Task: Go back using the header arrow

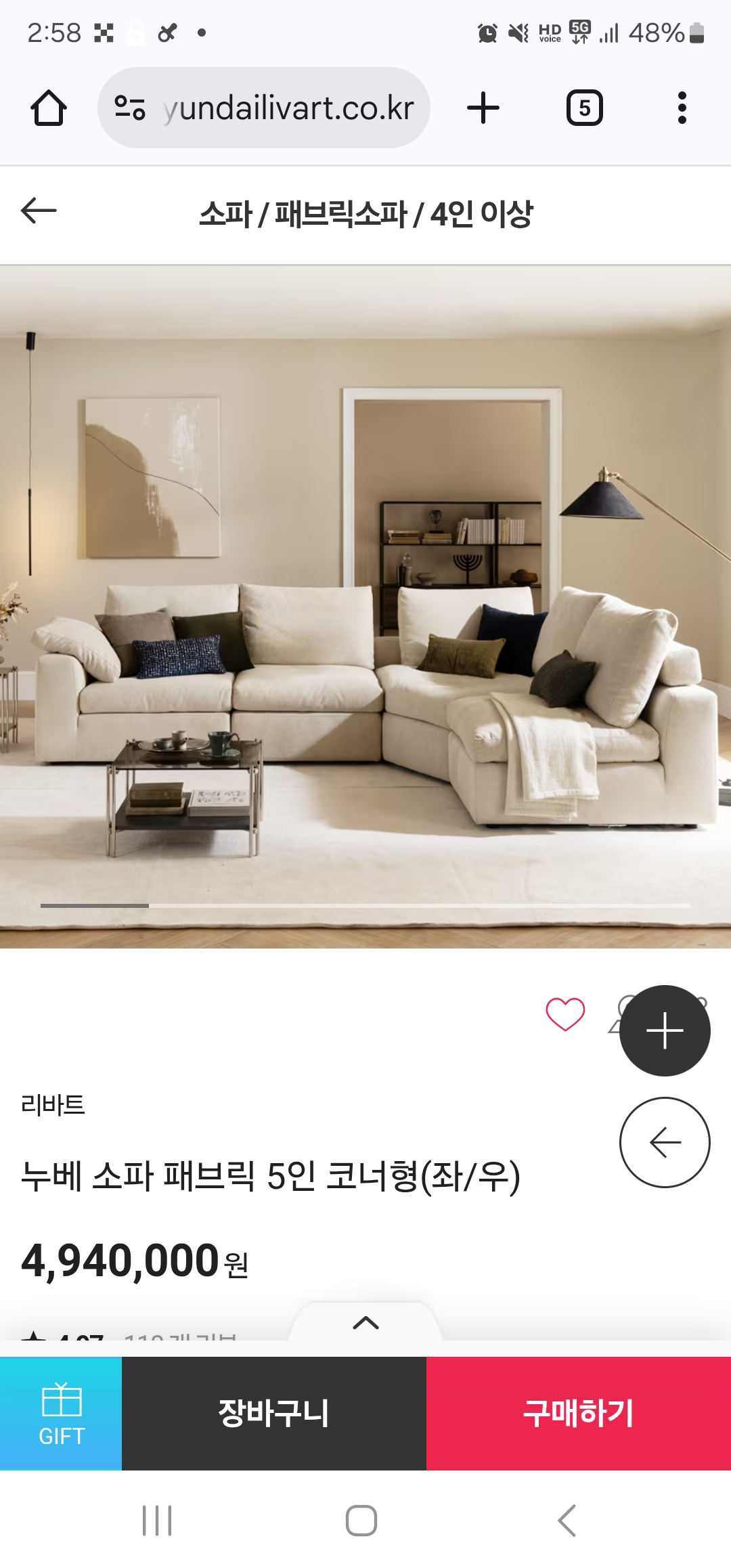Action: [x=39, y=211]
